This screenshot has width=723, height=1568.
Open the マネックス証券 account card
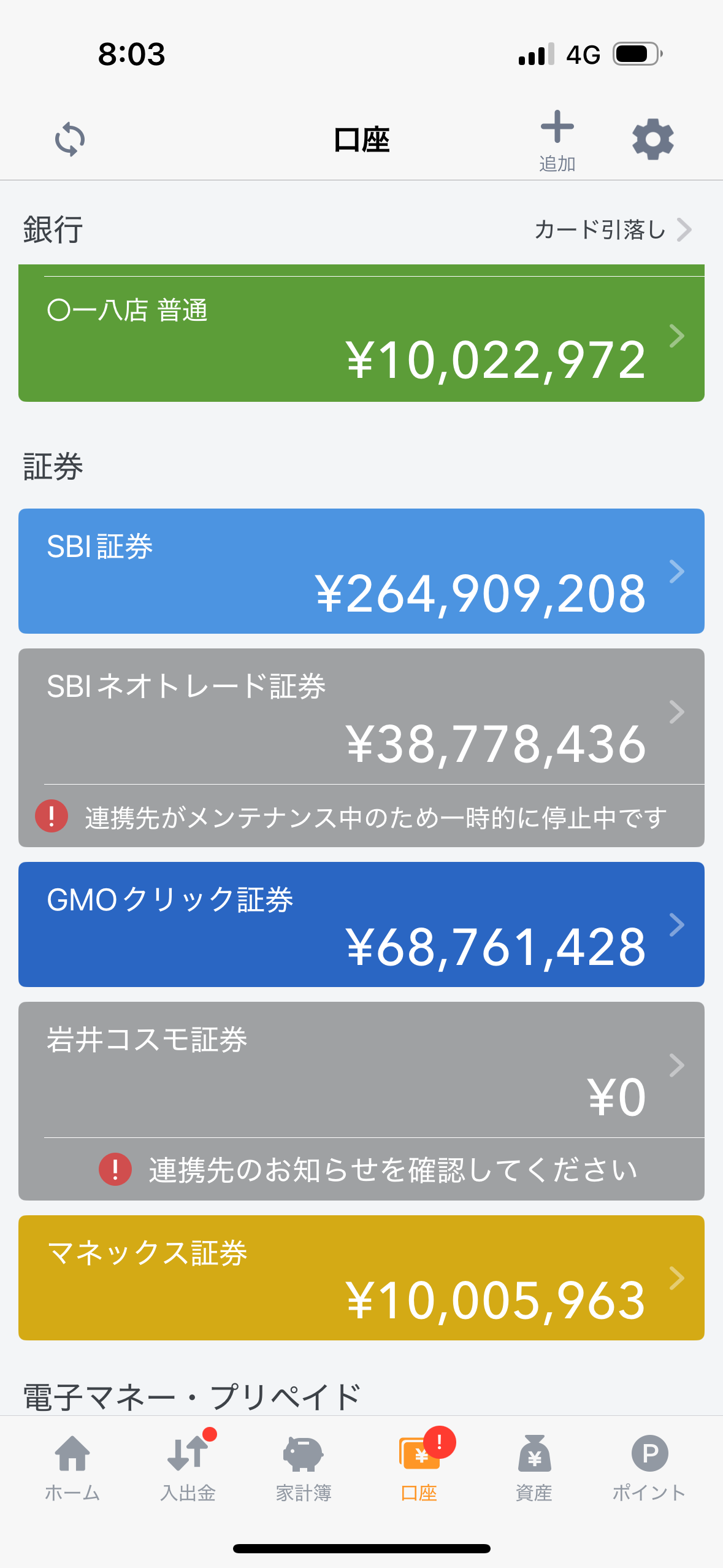[x=361, y=1278]
